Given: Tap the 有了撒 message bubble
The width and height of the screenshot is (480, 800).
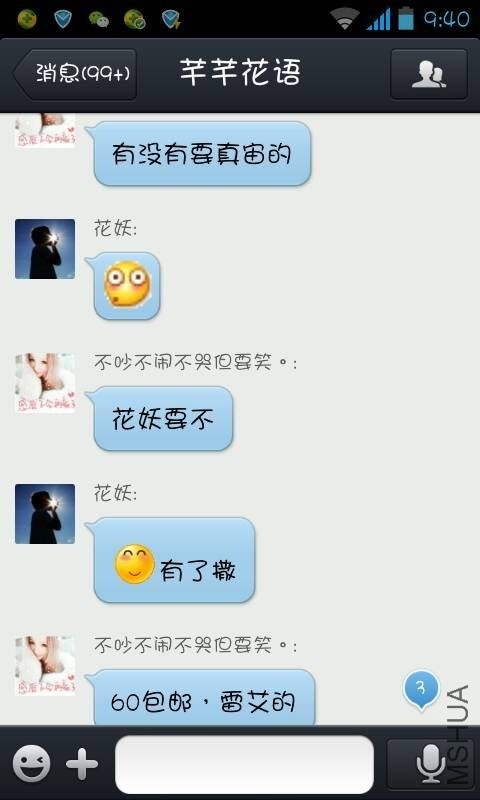Looking at the screenshot, I should (x=174, y=560).
